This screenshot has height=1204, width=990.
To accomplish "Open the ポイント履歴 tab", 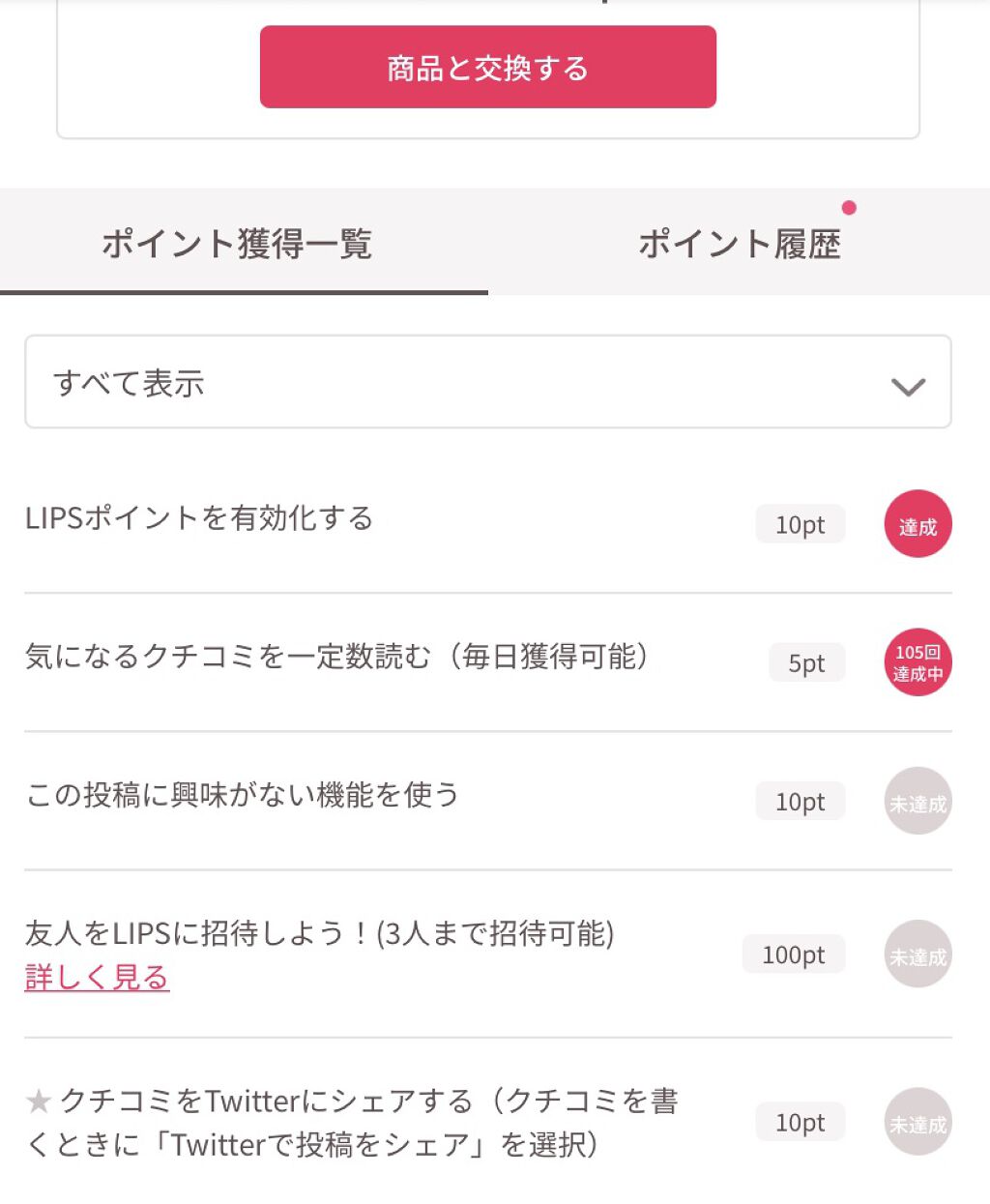I will tap(740, 244).
